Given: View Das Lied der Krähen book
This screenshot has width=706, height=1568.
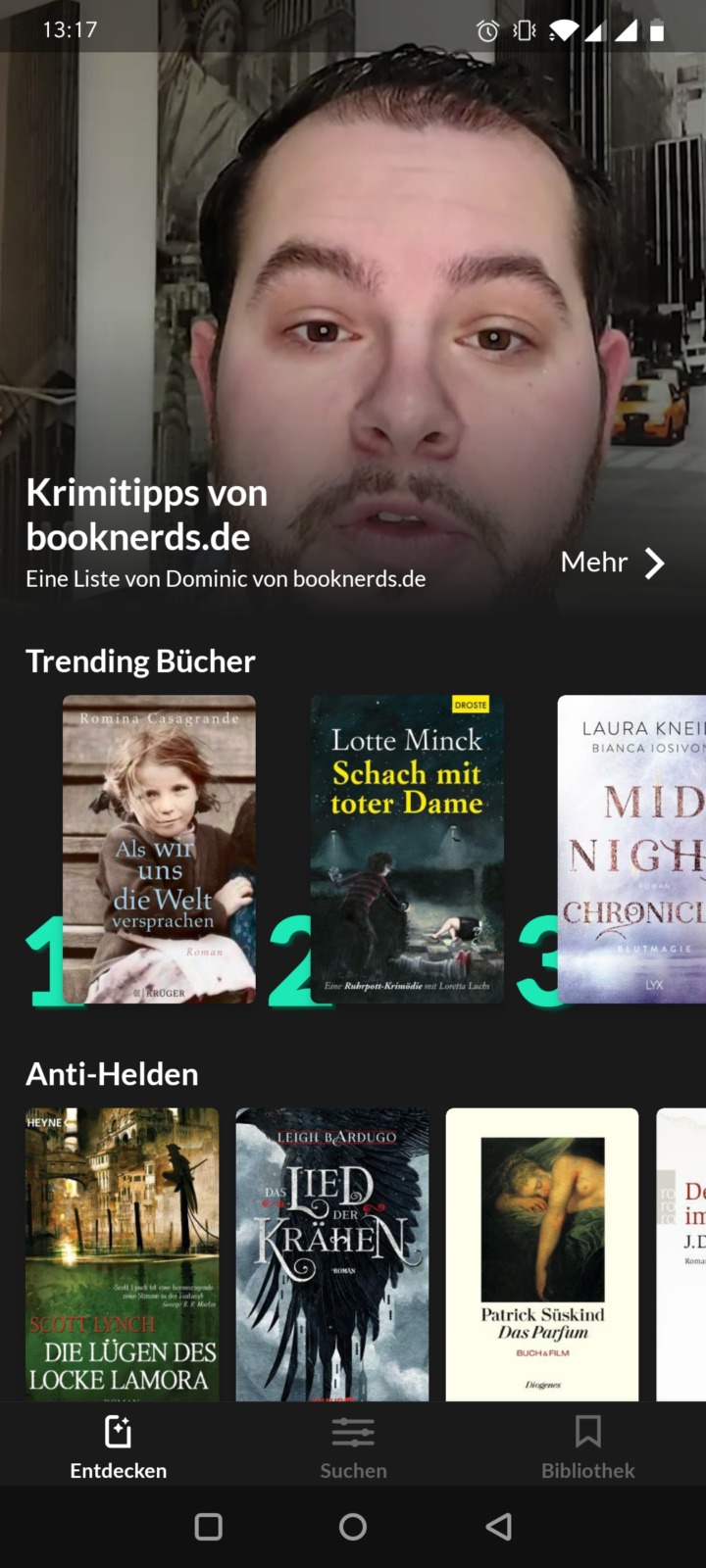Looking at the screenshot, I should pyautogui.click(x=332, y=1253).
